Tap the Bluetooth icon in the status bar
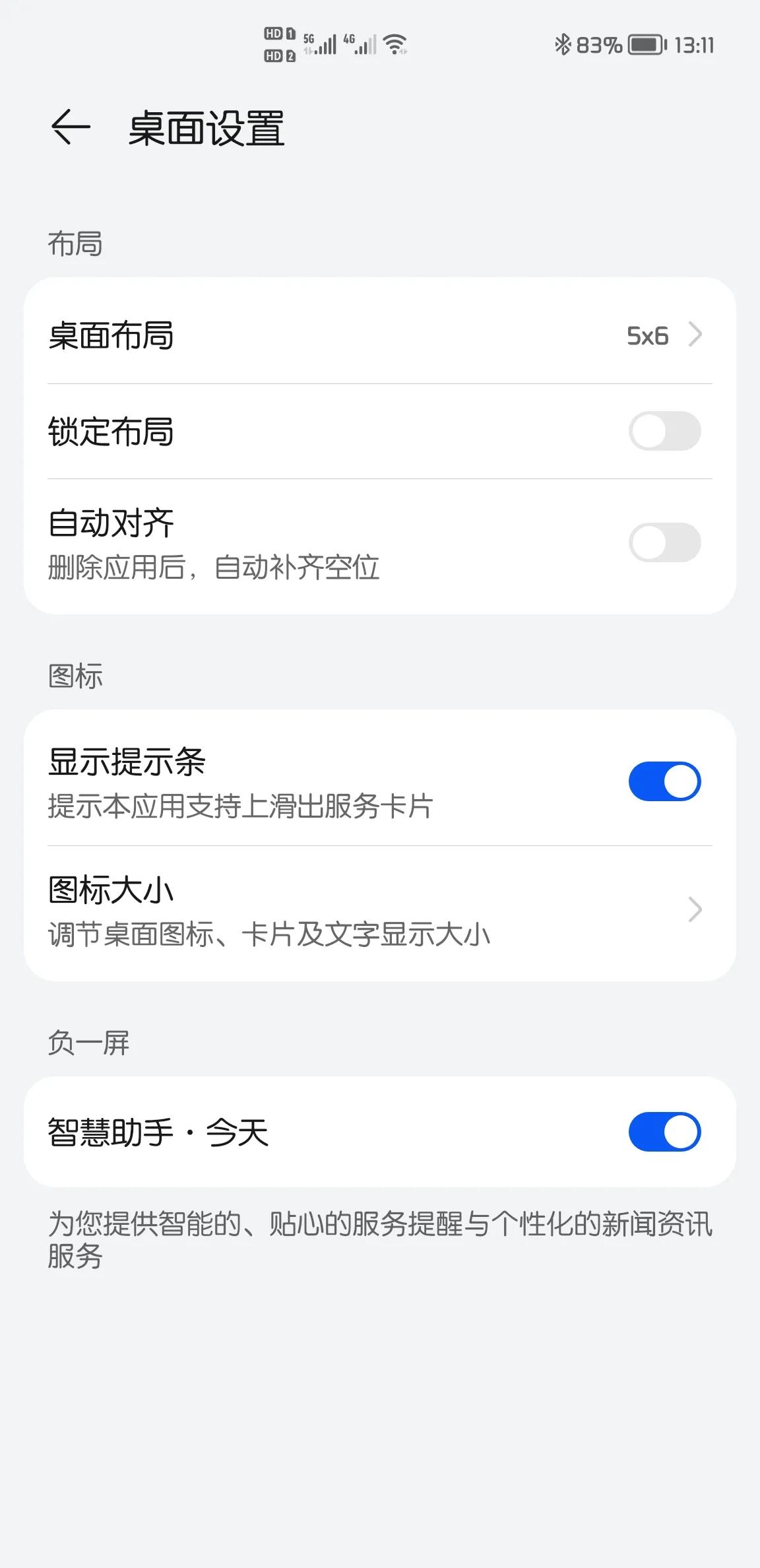Viewport: 760px width, 1568px height. pos(563,43)
